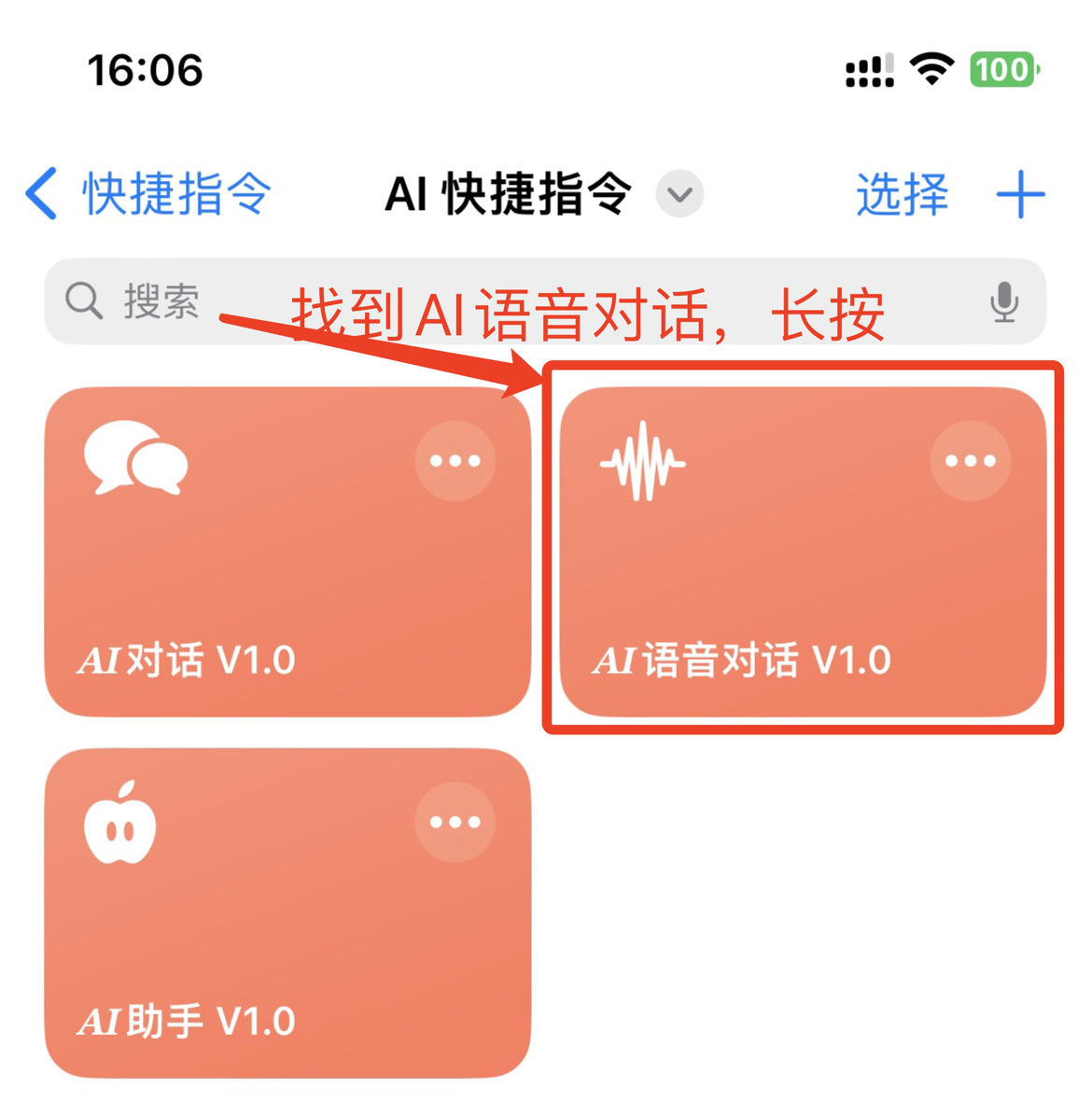This screenshot has width=1092, height=1103.
Task: Edit AI语音对话 V1.0 via its three dots
Action: (970, 461)
